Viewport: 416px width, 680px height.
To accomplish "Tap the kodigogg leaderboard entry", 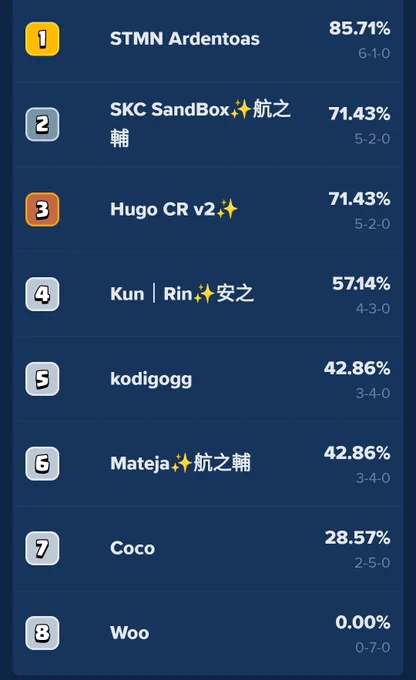I will tap(208, 379).
